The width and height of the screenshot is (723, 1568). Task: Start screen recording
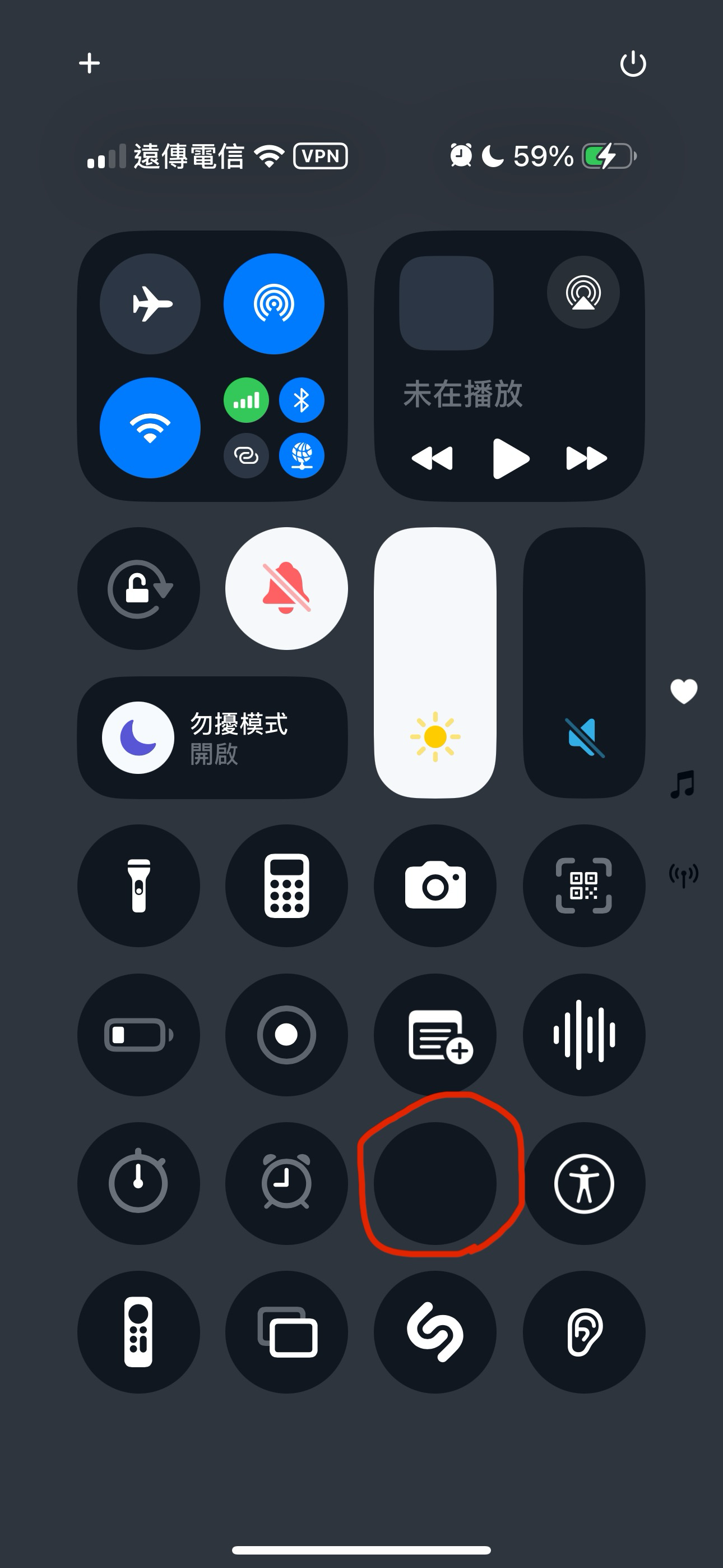[x=286, y=1035]
